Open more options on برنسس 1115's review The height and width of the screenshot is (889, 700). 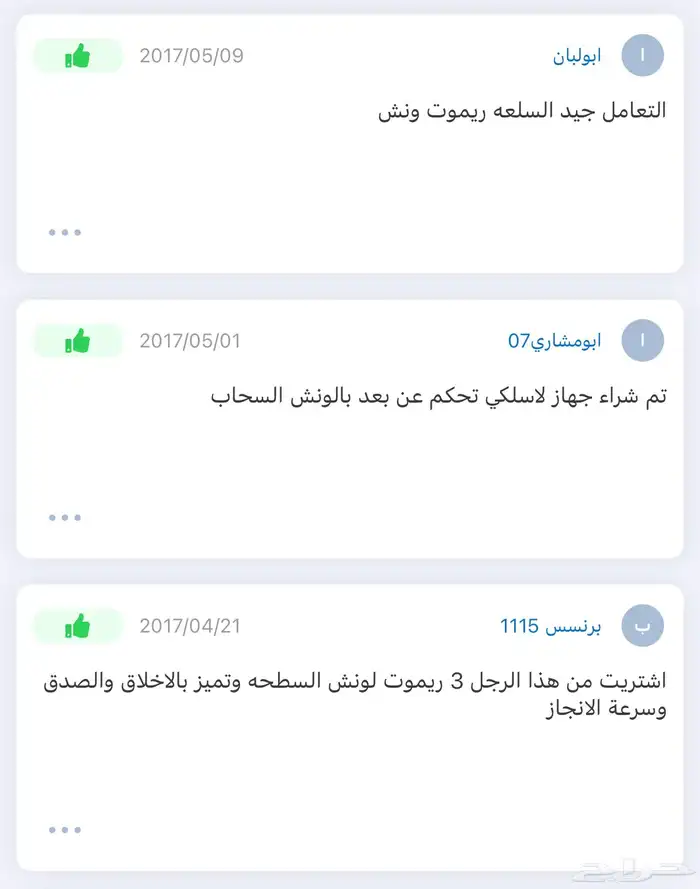coord(65,829)
